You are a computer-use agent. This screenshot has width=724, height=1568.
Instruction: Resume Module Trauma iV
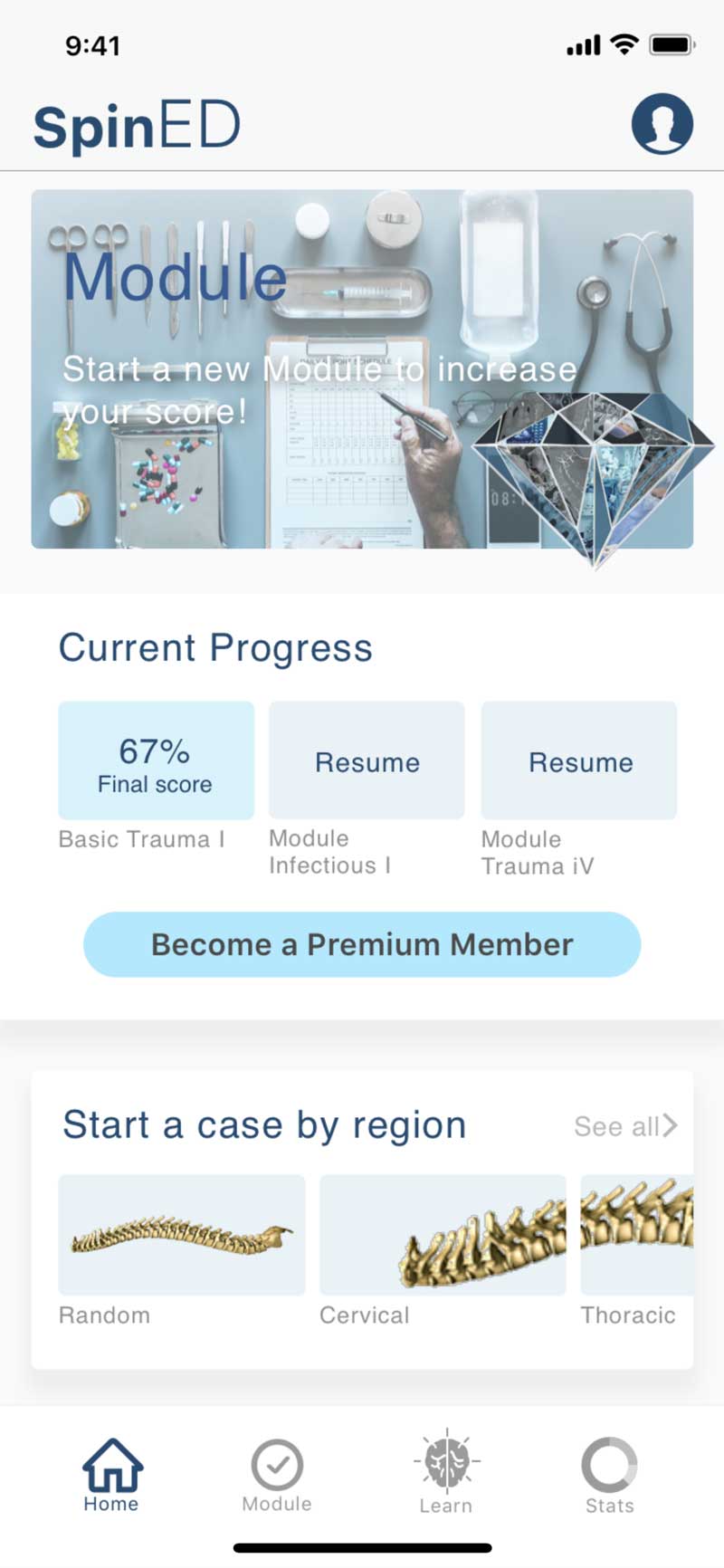(579, 761)
